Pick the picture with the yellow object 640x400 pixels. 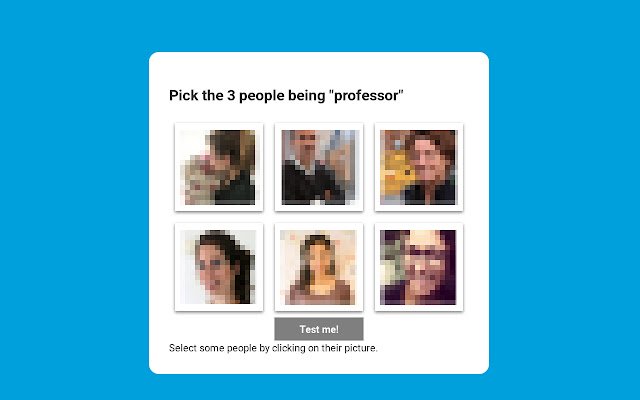pyautogui.click(x=419, y=167)
